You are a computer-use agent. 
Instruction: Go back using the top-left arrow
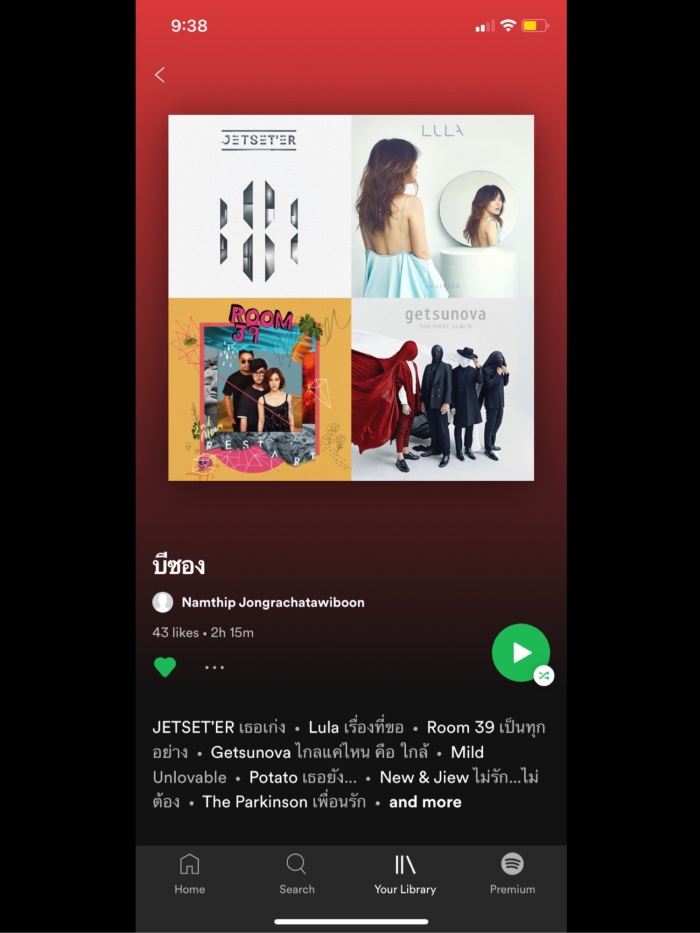coord(160,75)
